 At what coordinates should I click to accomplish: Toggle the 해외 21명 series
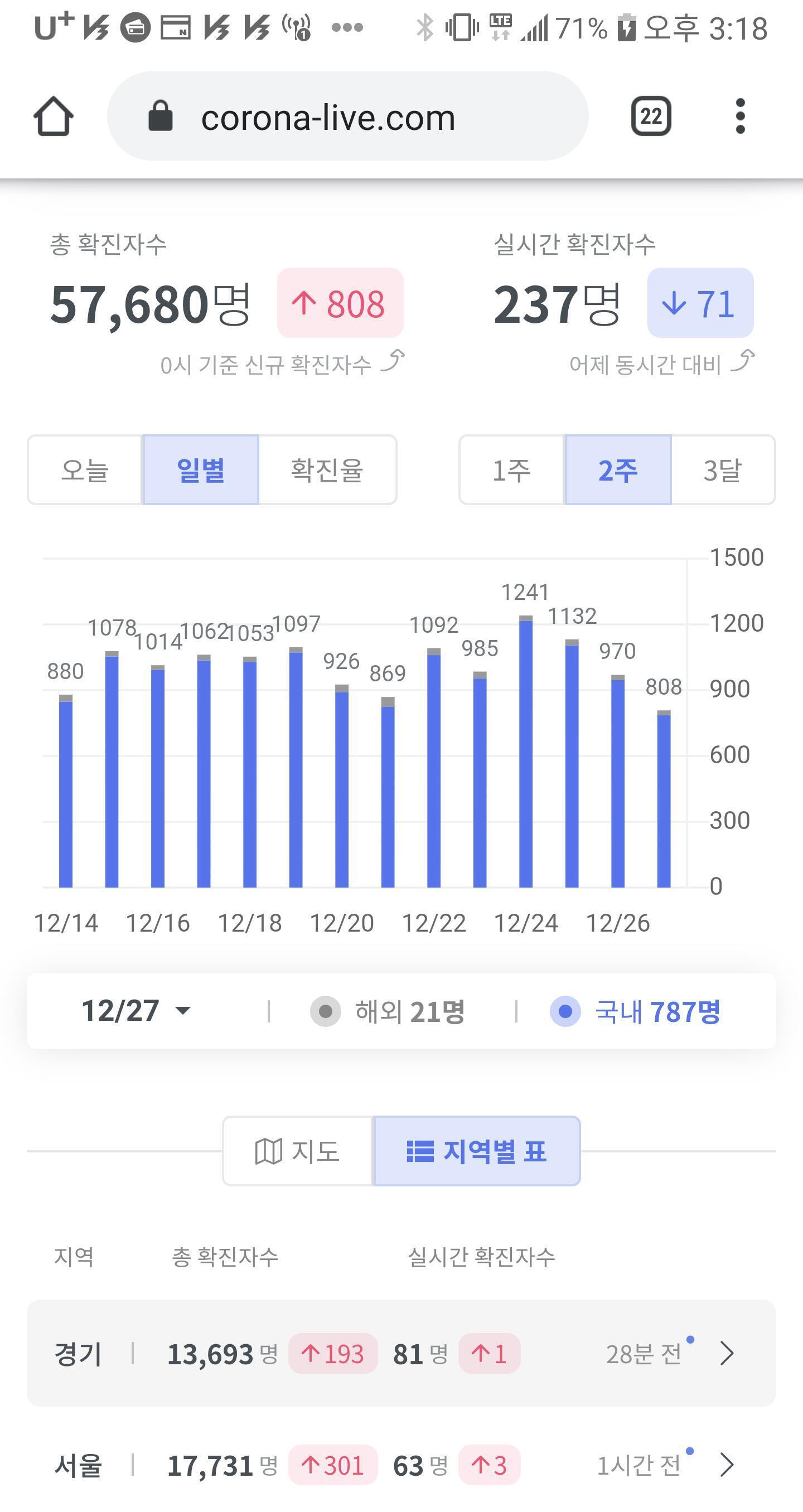(388, 1011)
